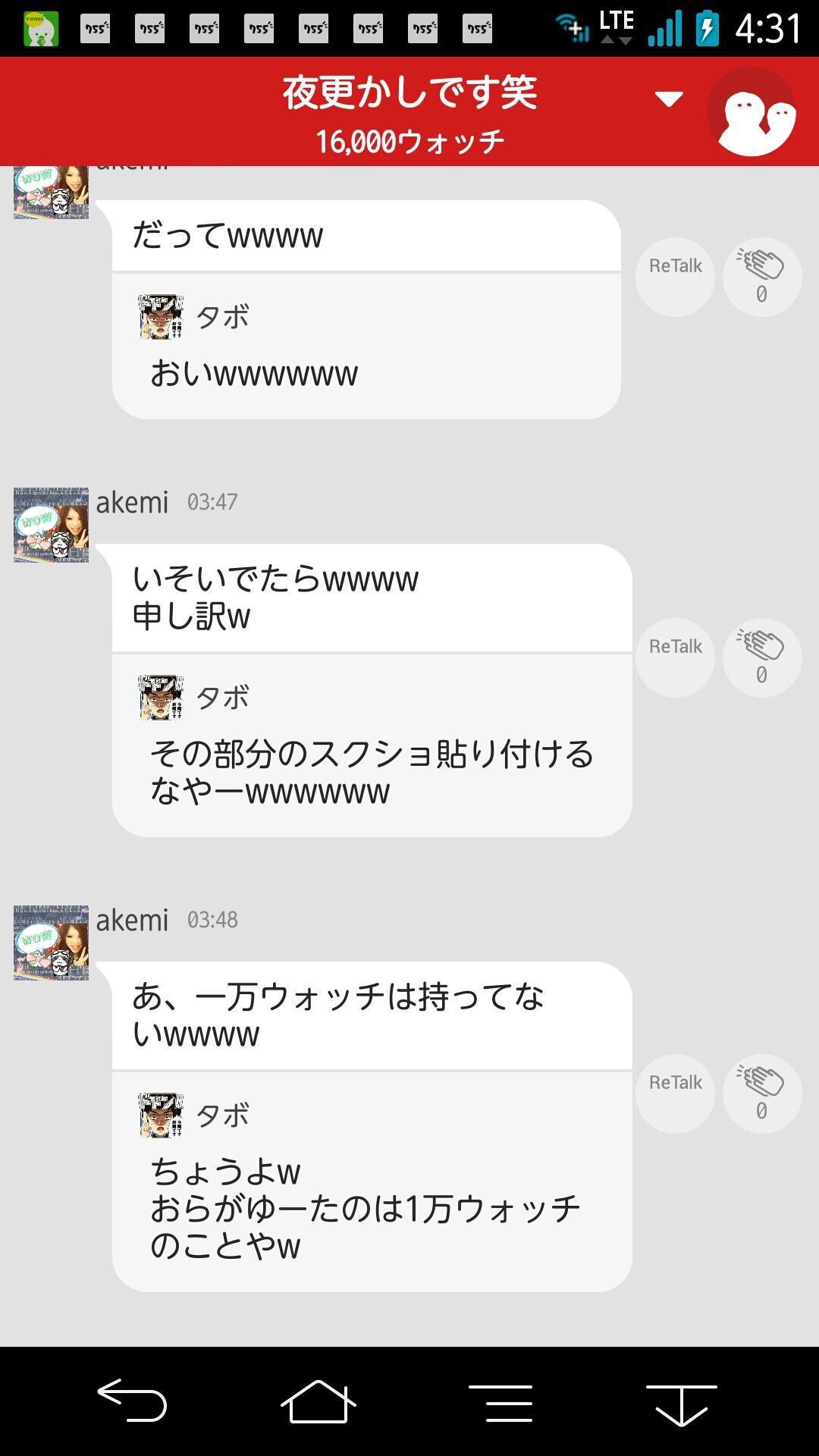Tap akemi's username above her message

[130, 503]
